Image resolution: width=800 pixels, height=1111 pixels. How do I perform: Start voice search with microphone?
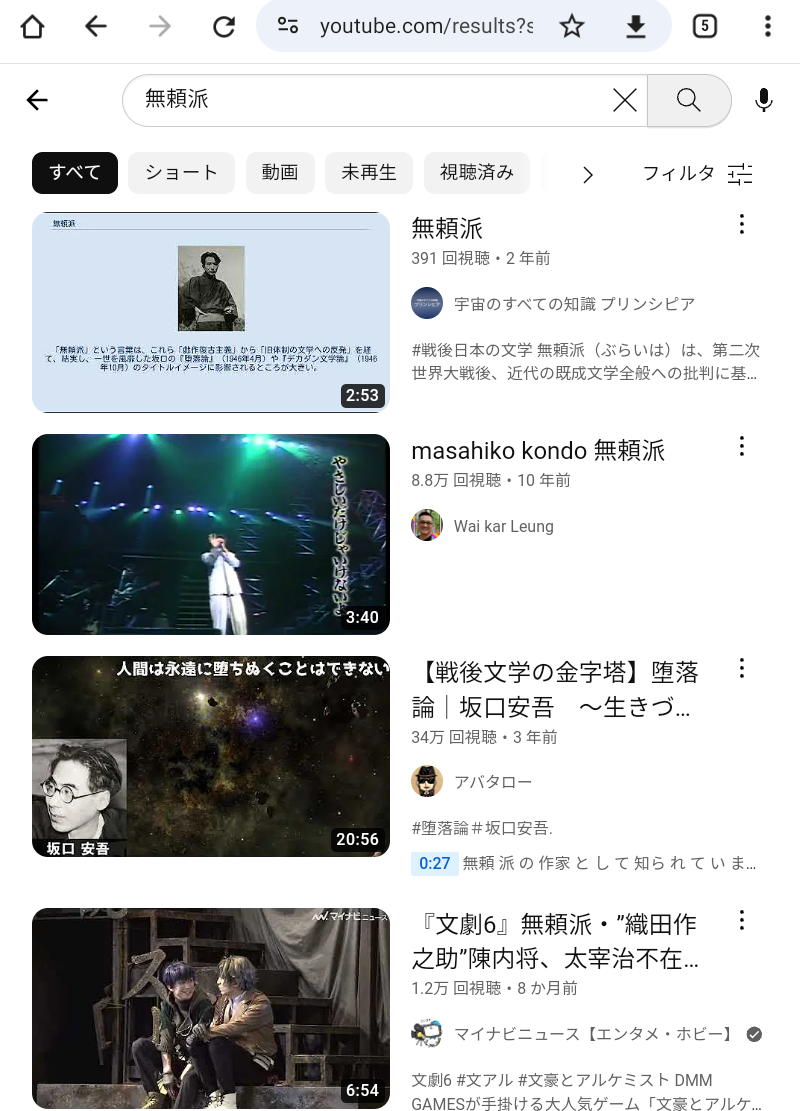point(764,100)
